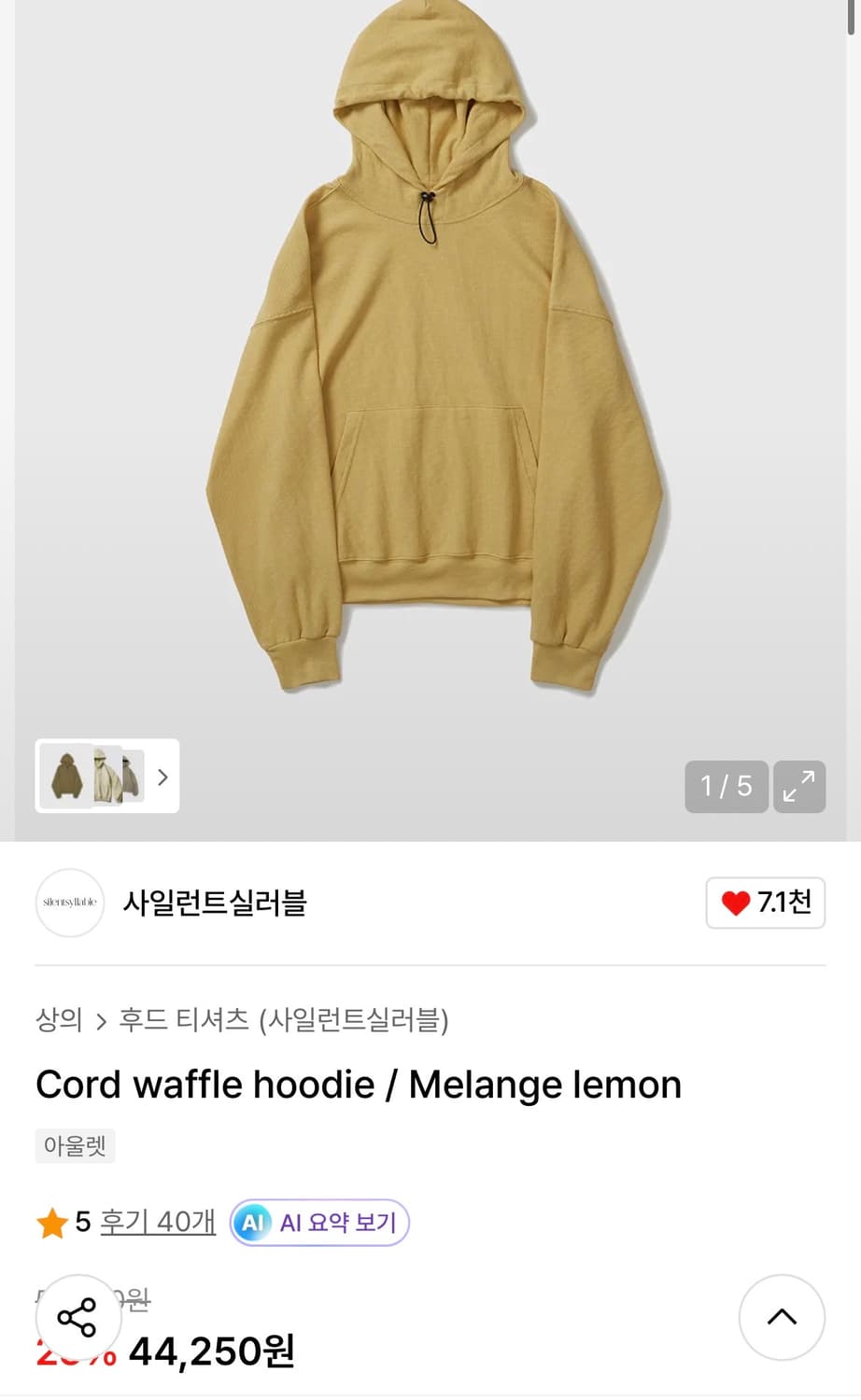Select the 상의 category breadcrumb

tap(59, 1022)
